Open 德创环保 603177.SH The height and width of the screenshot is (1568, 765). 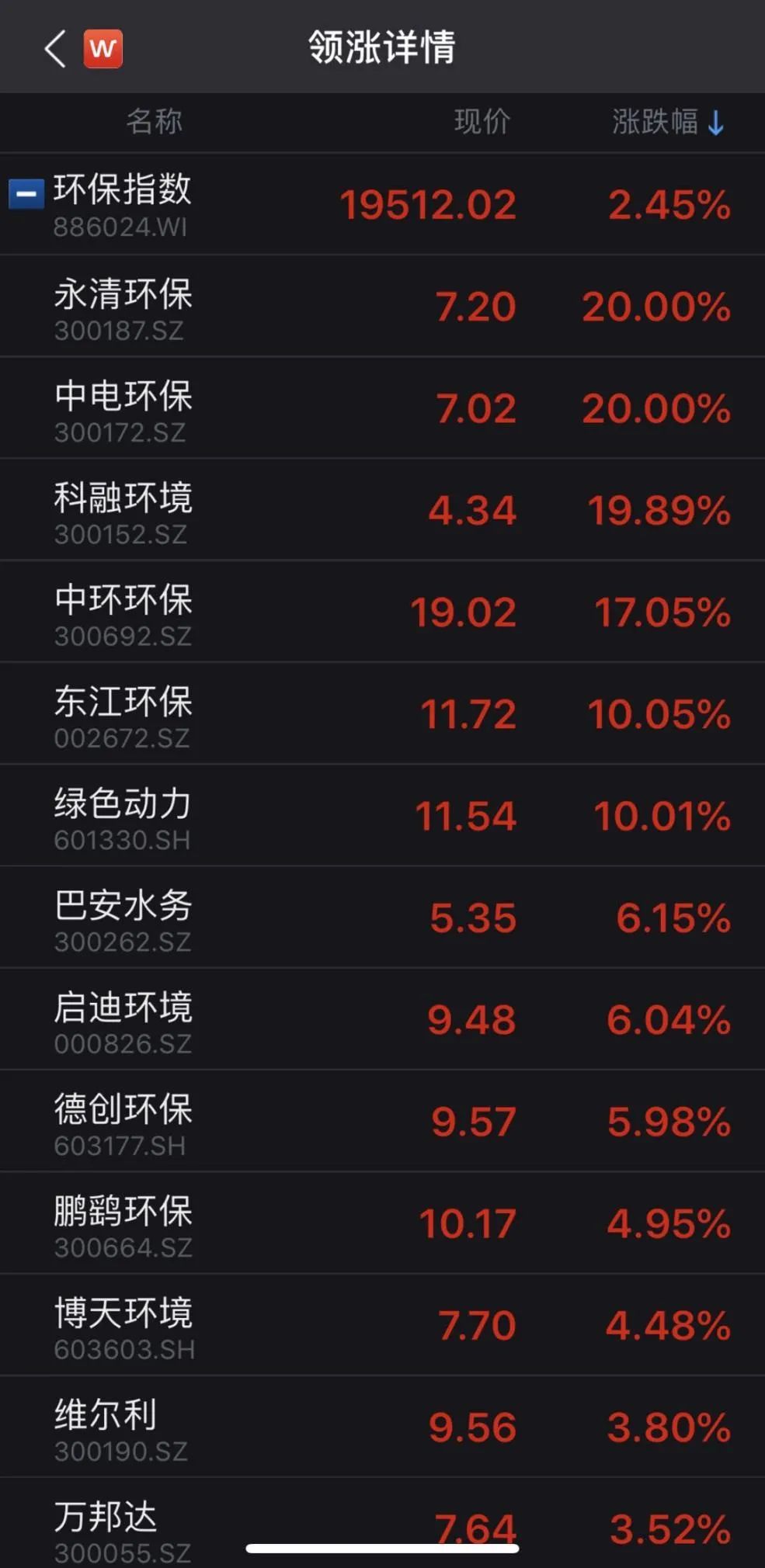pos(382,1121)
